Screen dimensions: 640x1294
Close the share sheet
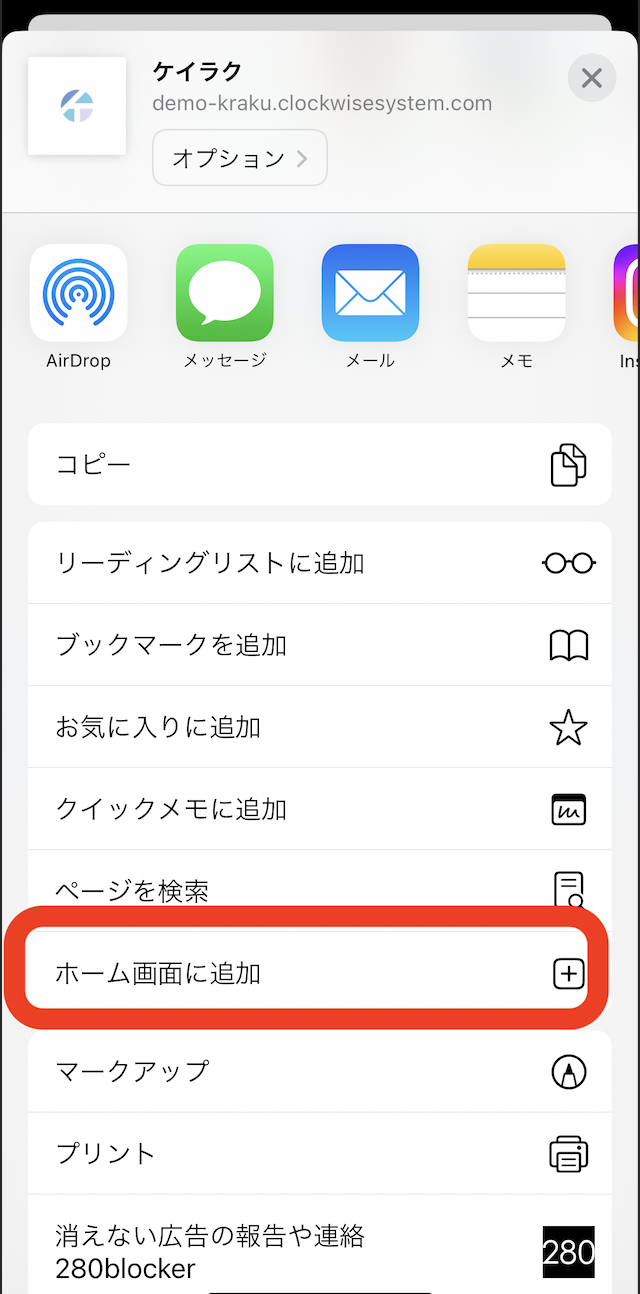click(591, 78)
